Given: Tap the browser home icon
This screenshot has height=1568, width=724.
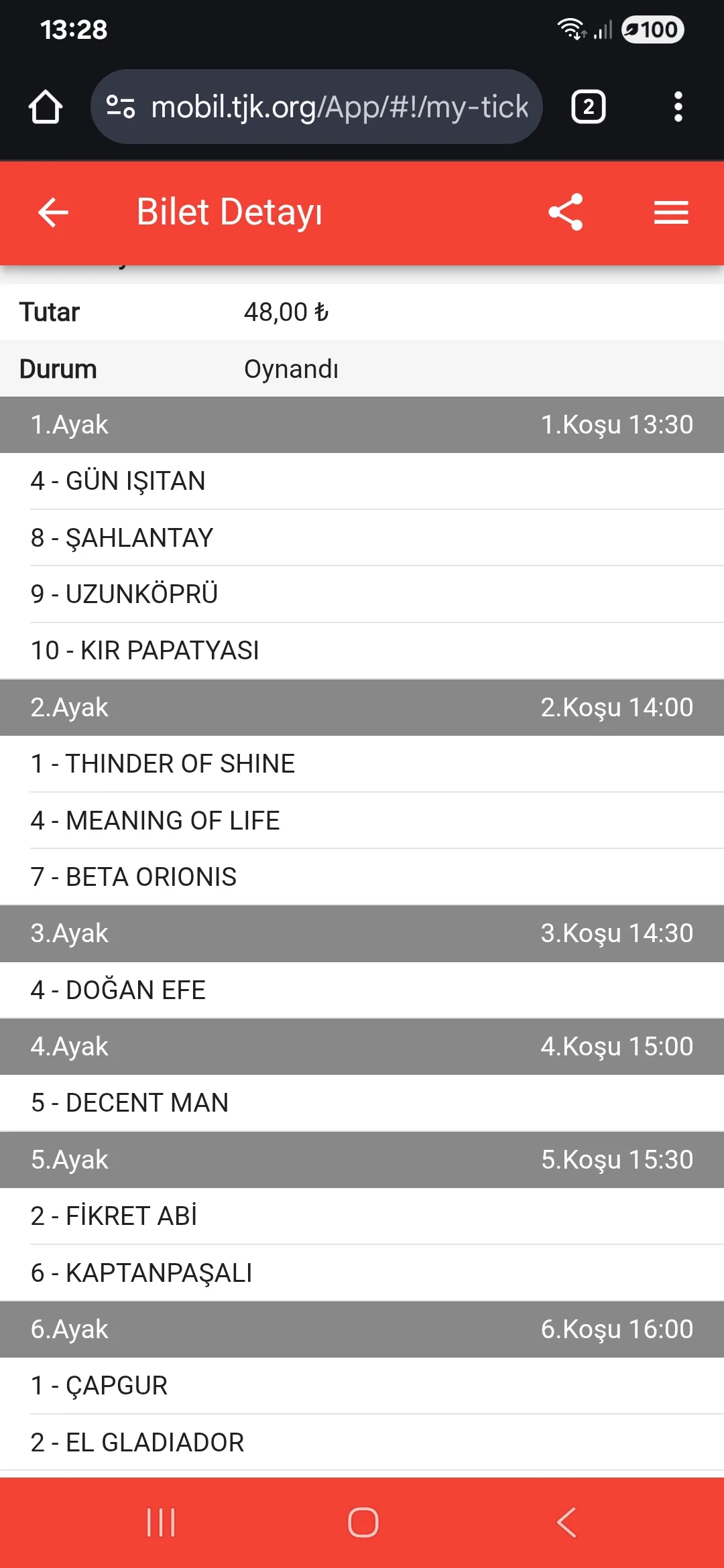Looking at the screenshot, I should coord(46,107).
